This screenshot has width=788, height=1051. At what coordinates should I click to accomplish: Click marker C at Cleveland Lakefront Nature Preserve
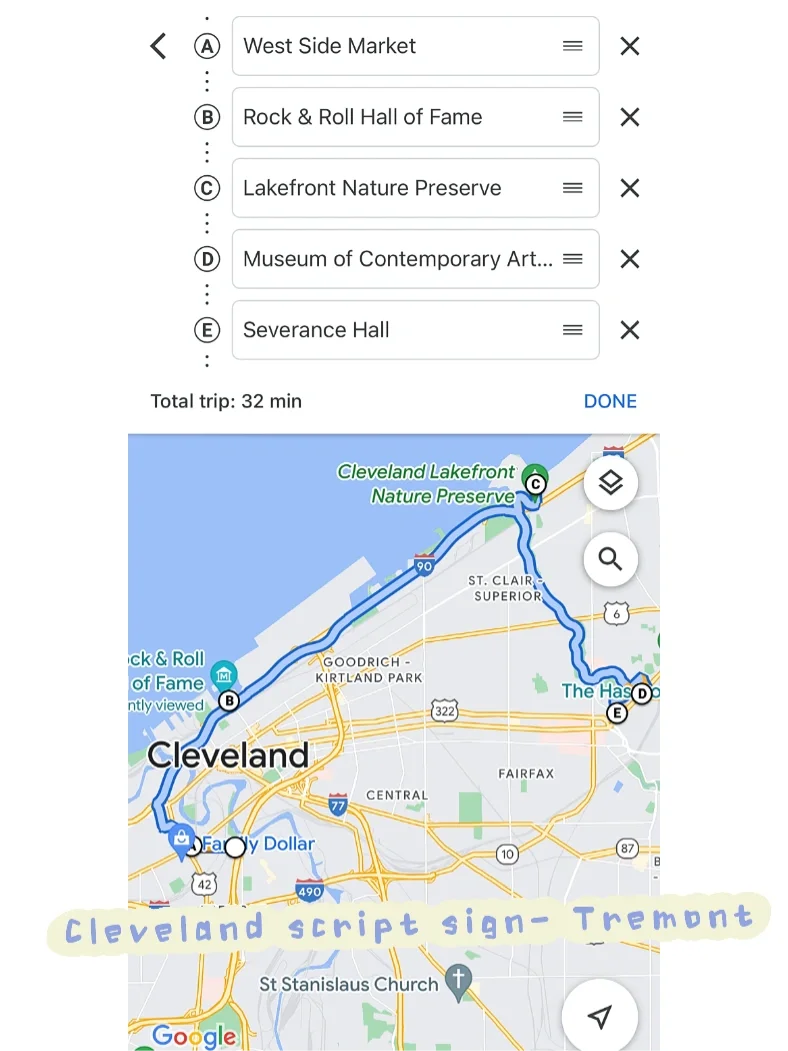pos(535,483)
